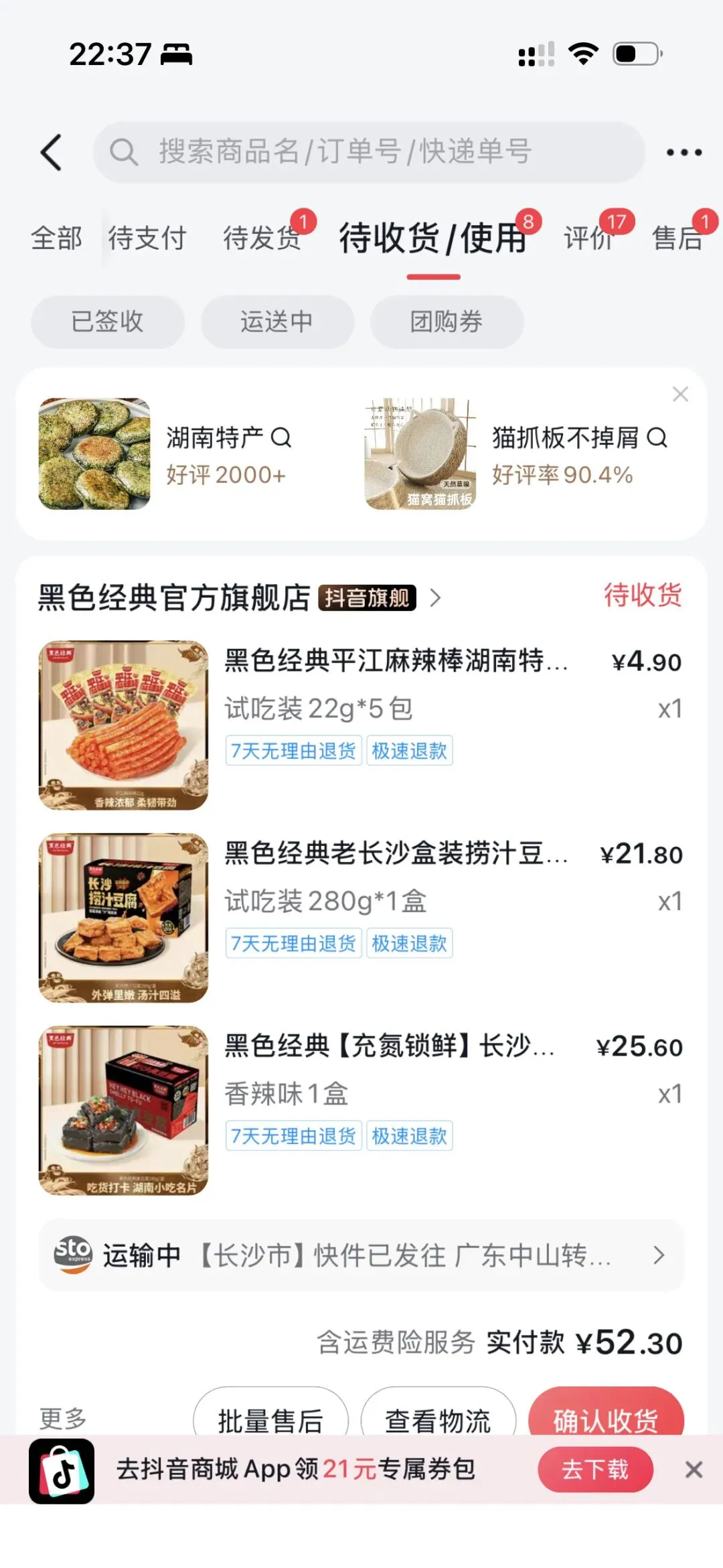The width and height of the screenshot is (723, 1568).
Task: Switch to the 售后 tab
Action: (x=677, y=238)
